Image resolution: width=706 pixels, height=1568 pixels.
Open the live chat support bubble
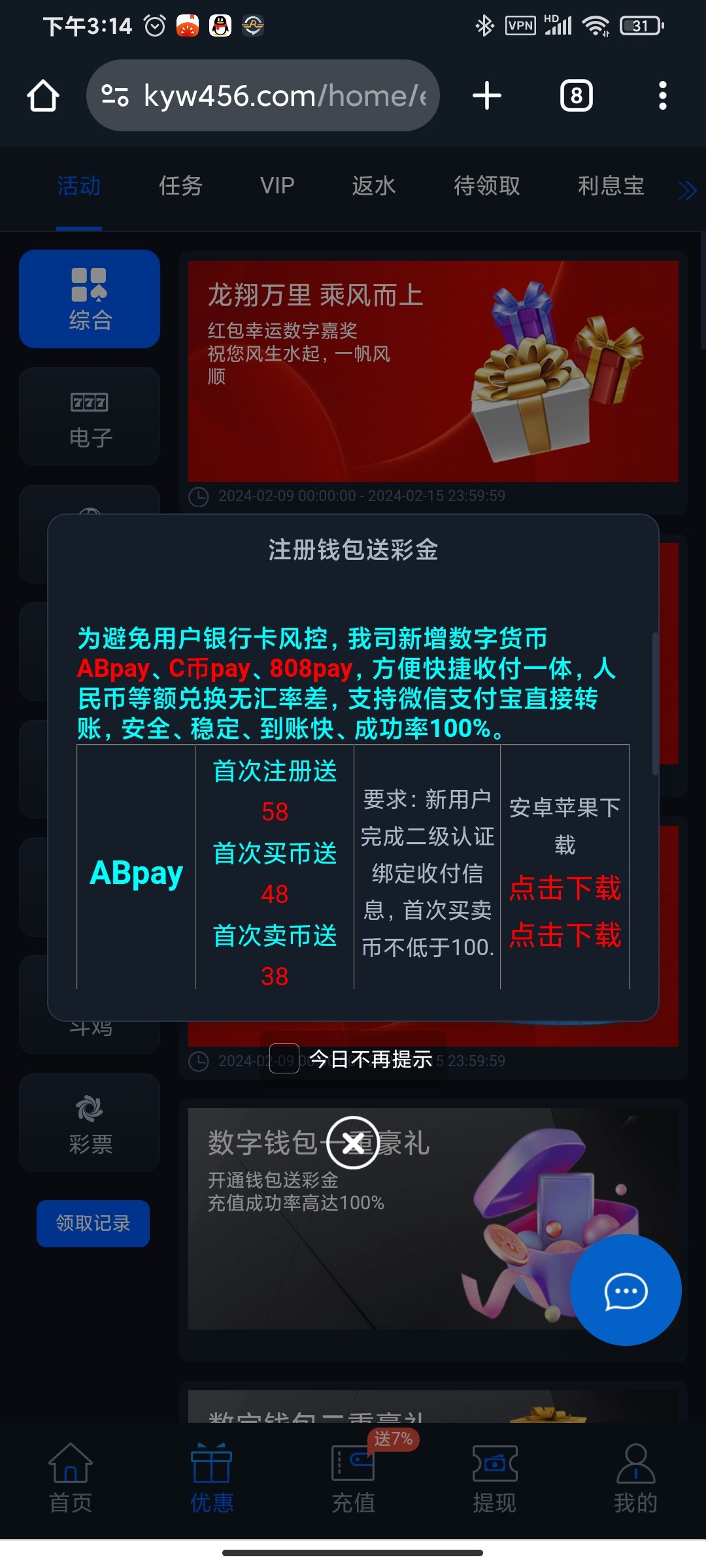pyautogui.click(x=626, y=1290)
